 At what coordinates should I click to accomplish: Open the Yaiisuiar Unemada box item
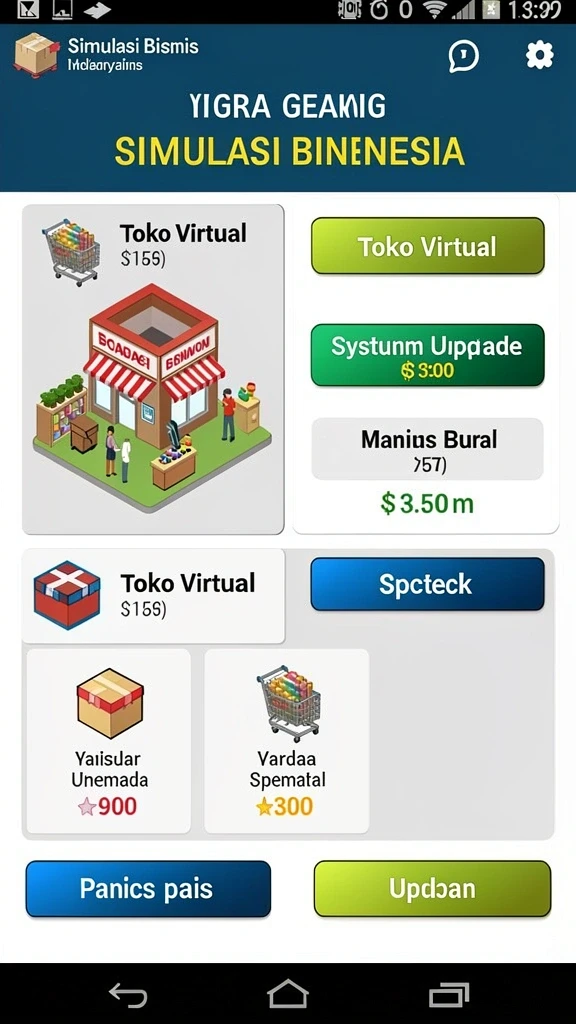tap(109, 741)
